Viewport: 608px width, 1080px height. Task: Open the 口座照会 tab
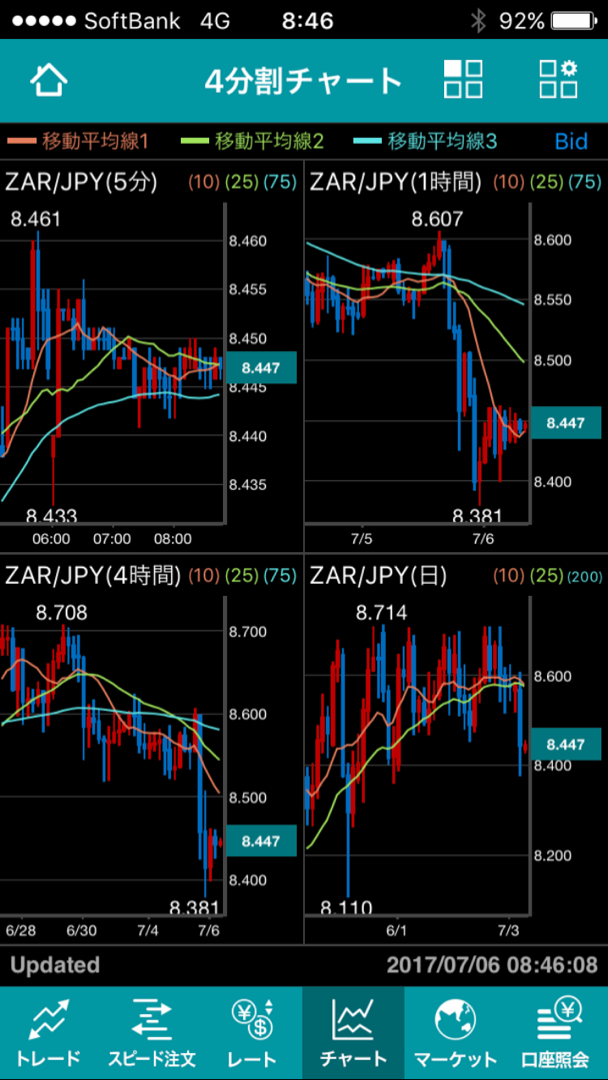pos(557,1032)
